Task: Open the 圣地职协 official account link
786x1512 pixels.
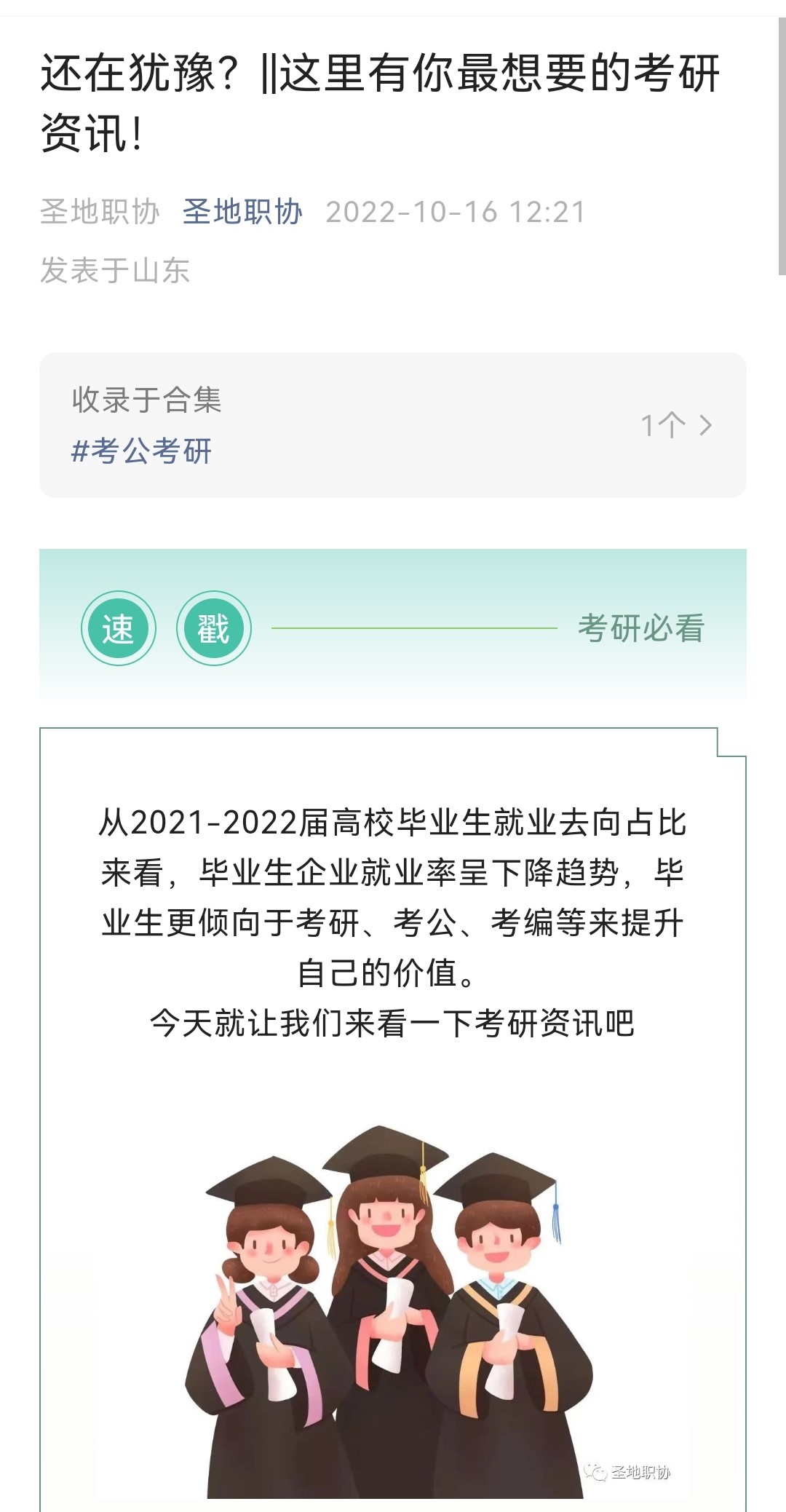Action: click(x=242, y=212)
